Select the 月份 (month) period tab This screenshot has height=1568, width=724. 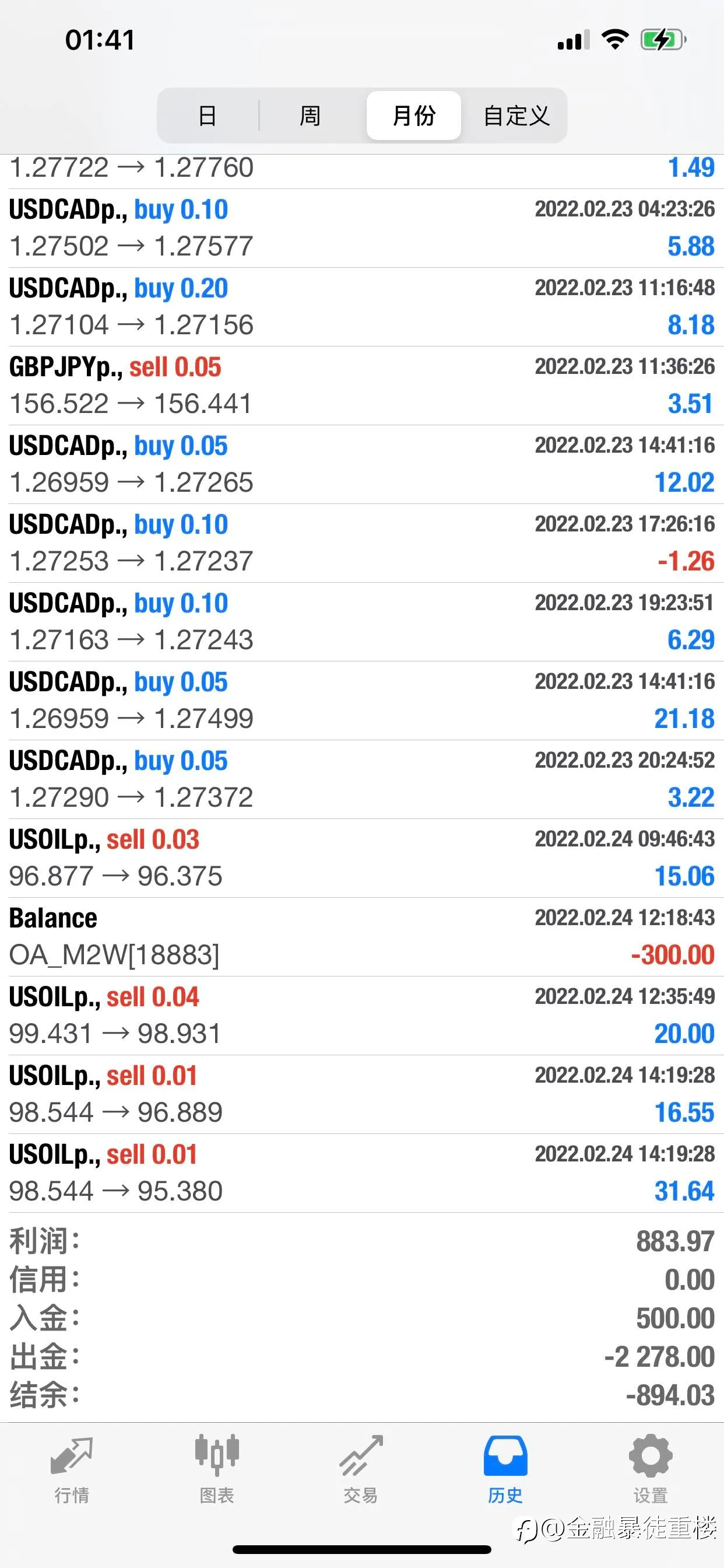(414, 116)
